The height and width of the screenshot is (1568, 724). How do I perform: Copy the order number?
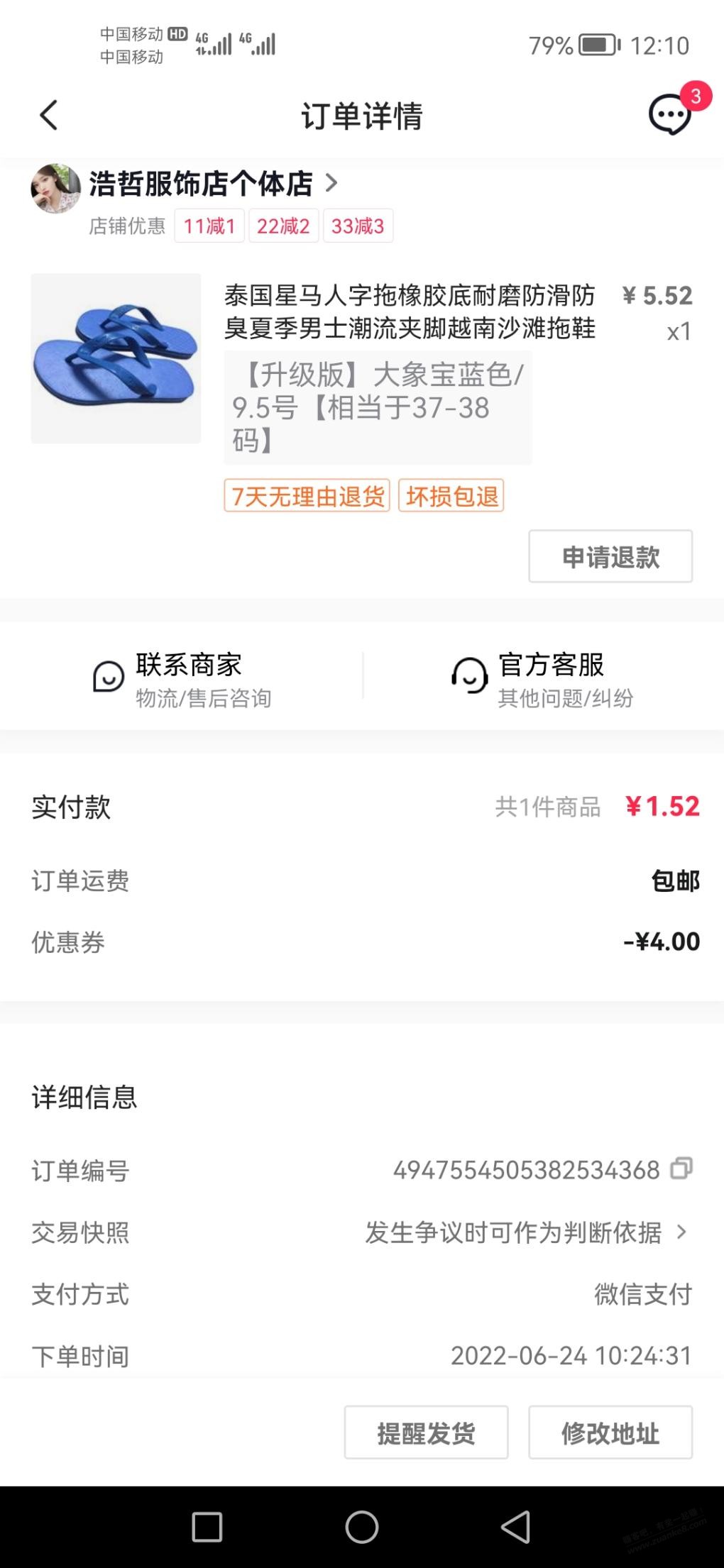(x=682, y=1169)
